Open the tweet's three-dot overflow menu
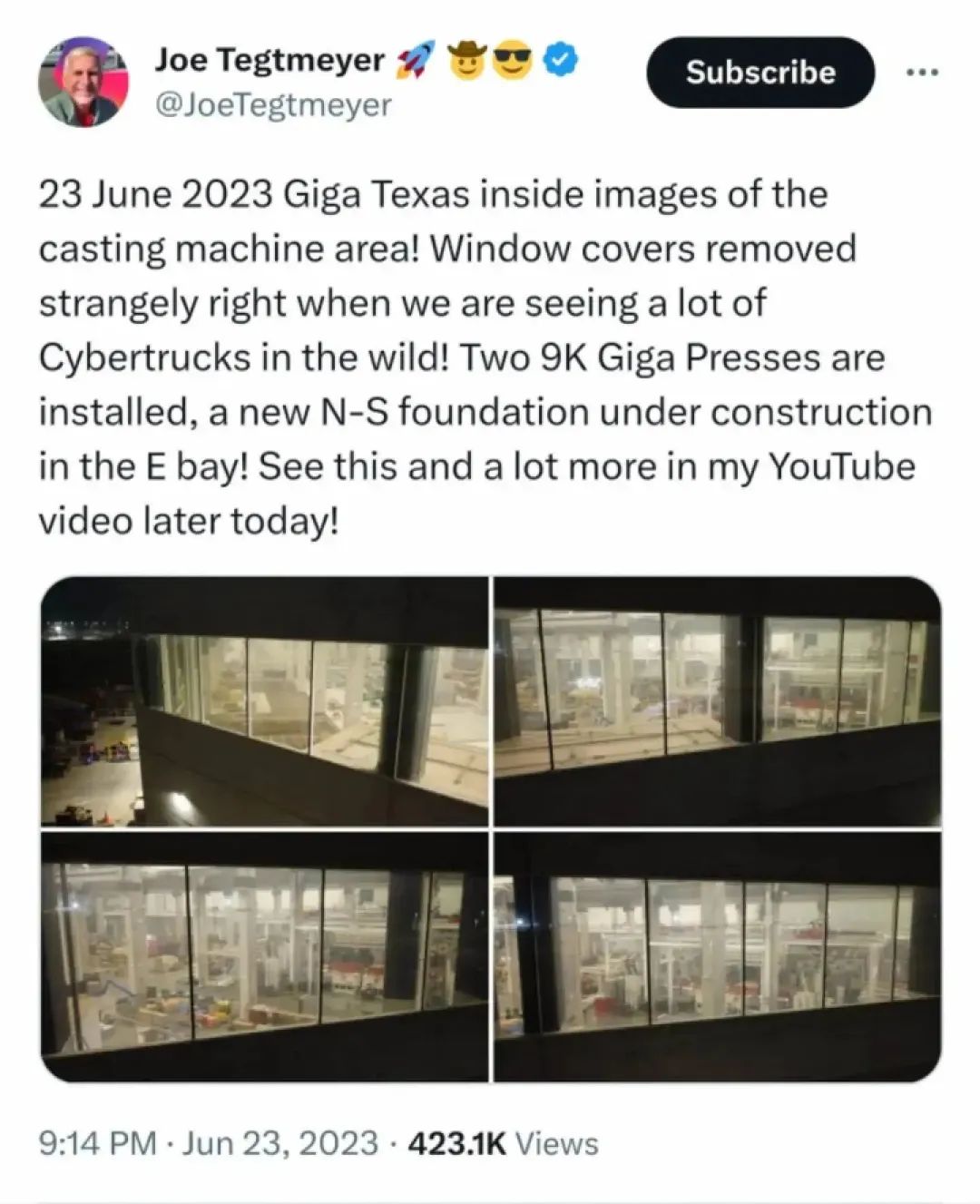 click(923, 73)
